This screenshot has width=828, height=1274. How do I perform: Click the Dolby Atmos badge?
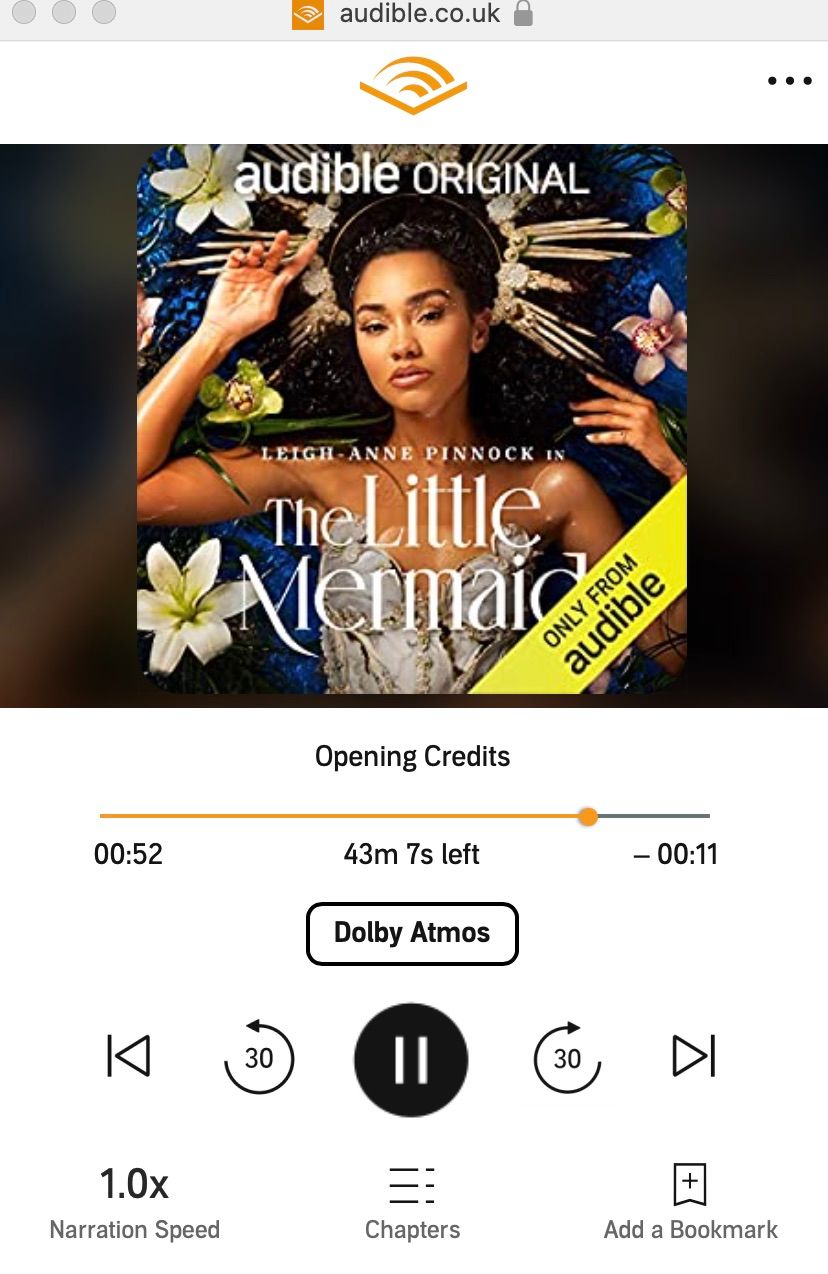click(x=411, y=932)
